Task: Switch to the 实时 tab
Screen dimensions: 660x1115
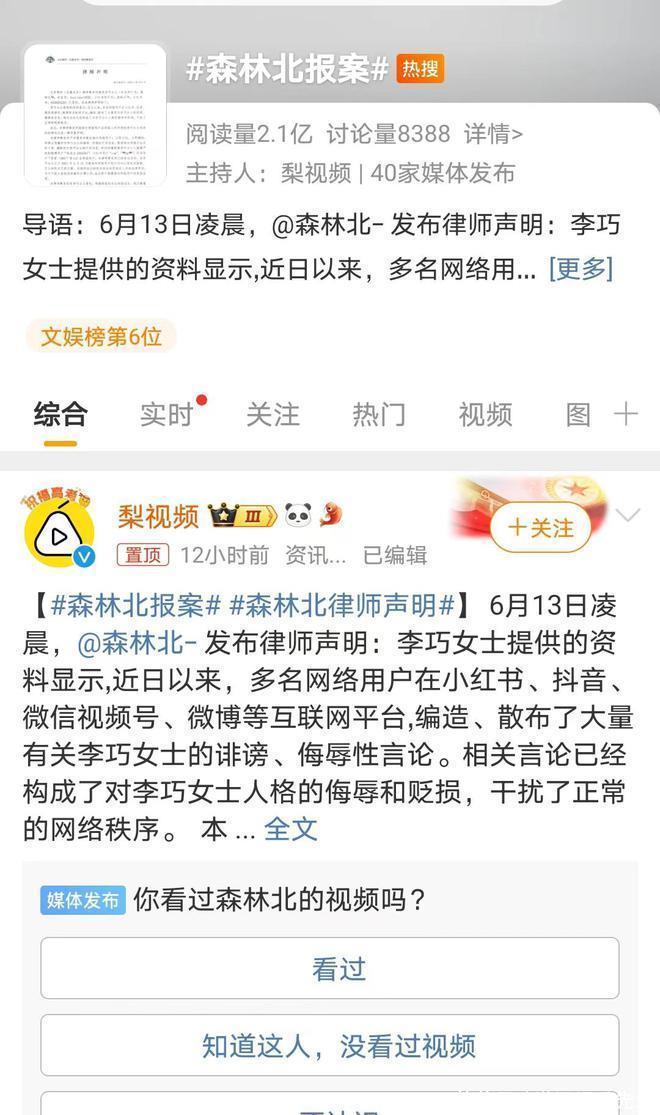Action: click(166, 415)
